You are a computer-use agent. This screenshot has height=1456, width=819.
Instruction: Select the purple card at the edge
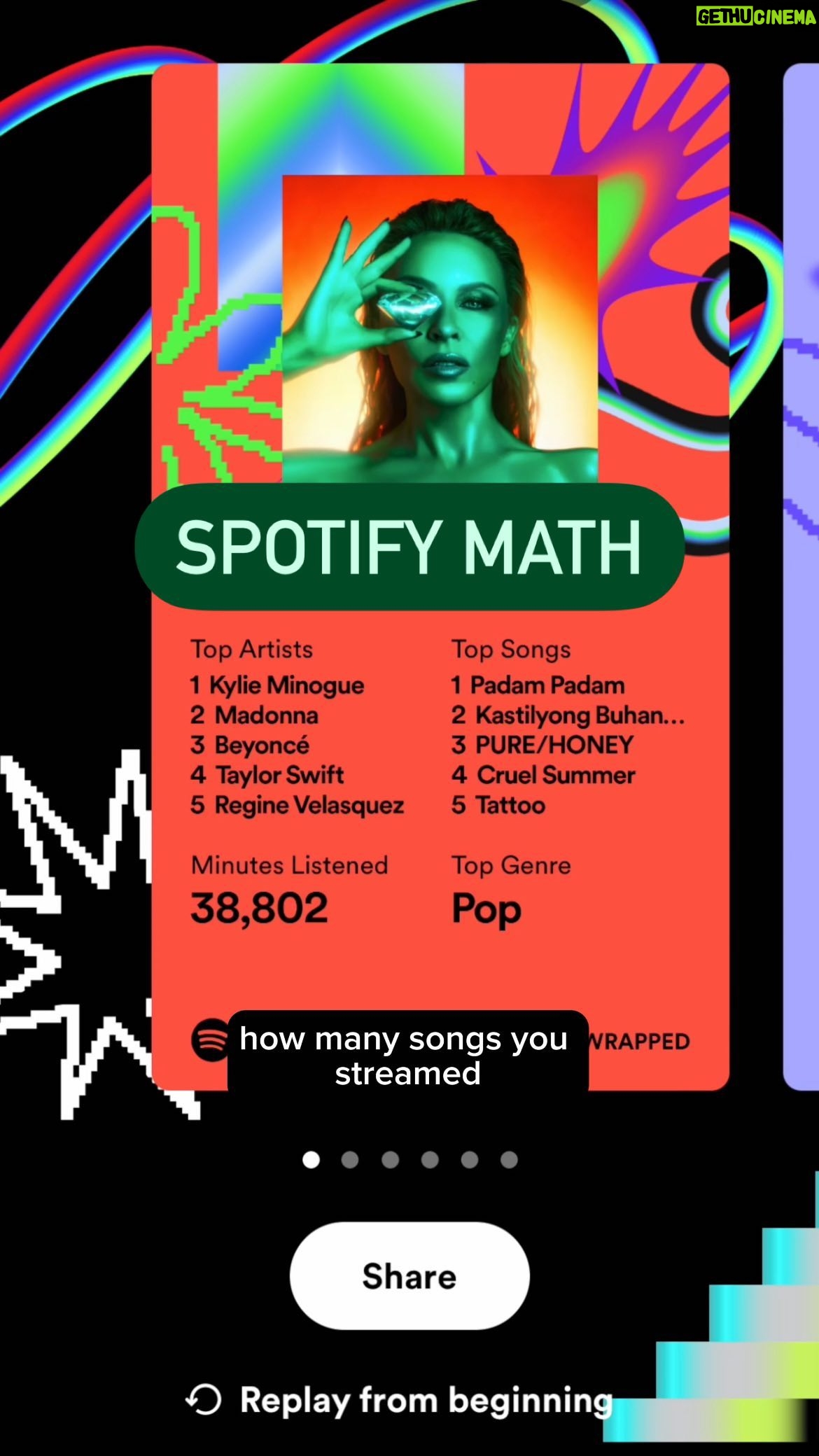point(801,577)
